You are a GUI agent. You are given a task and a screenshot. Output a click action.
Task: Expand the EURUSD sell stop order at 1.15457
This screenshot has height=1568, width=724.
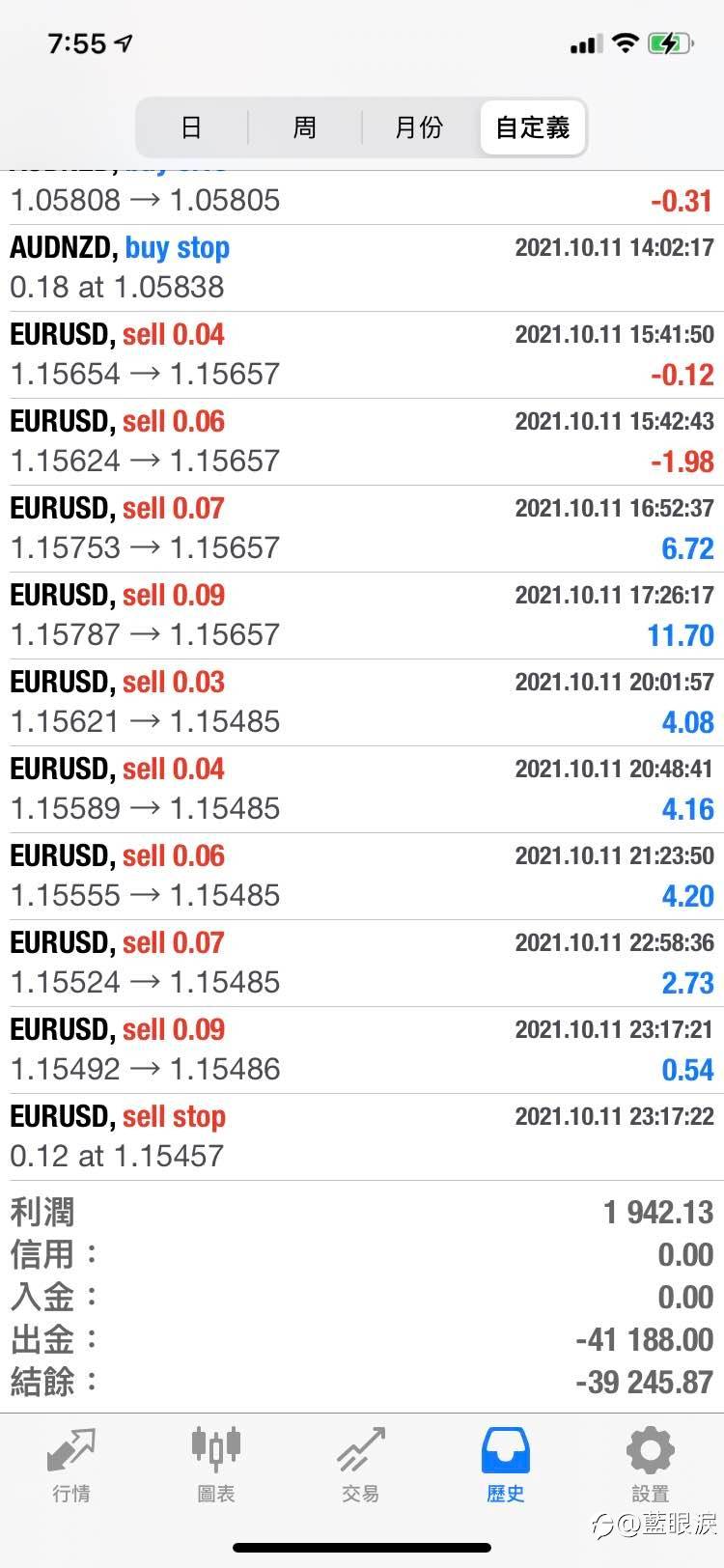pos(362,1137)
